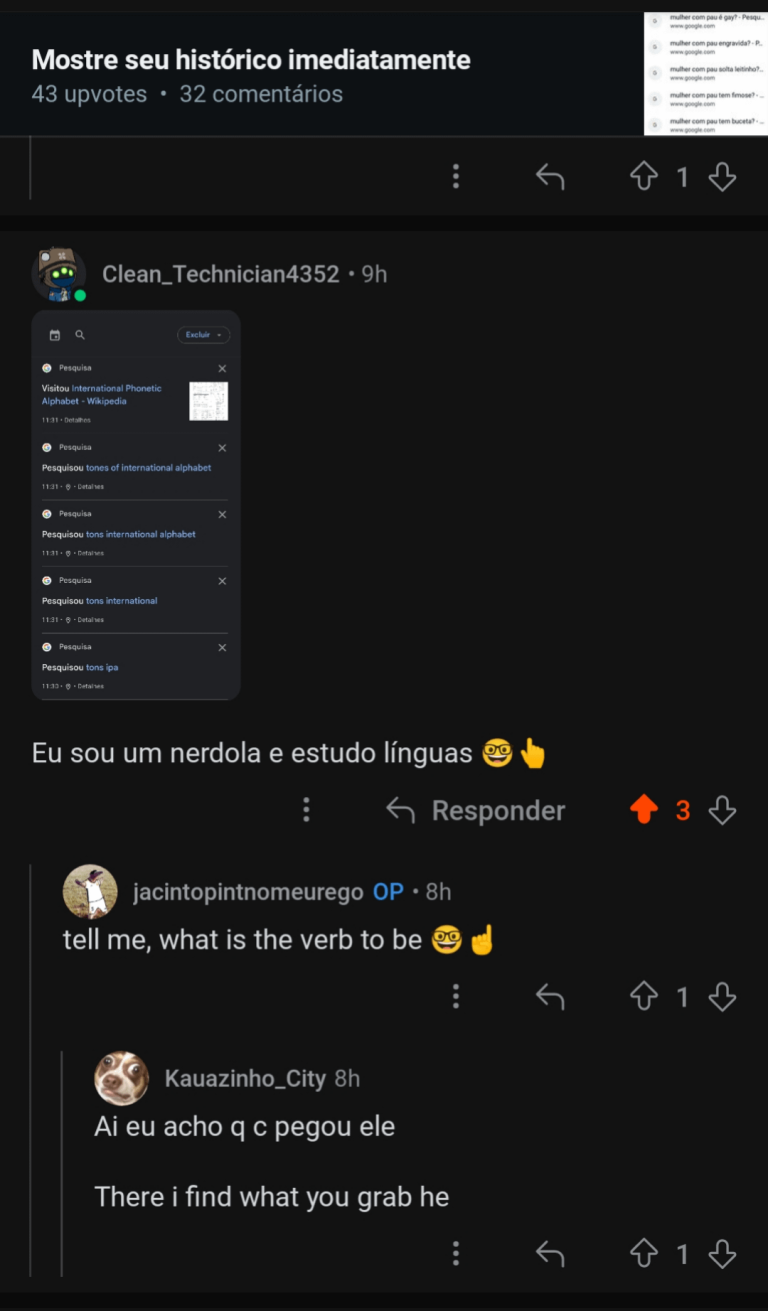Open the overflow menu on jacintopintnomeurego's comment
The height and width of the screenshot is (1311, 768).
456,996
